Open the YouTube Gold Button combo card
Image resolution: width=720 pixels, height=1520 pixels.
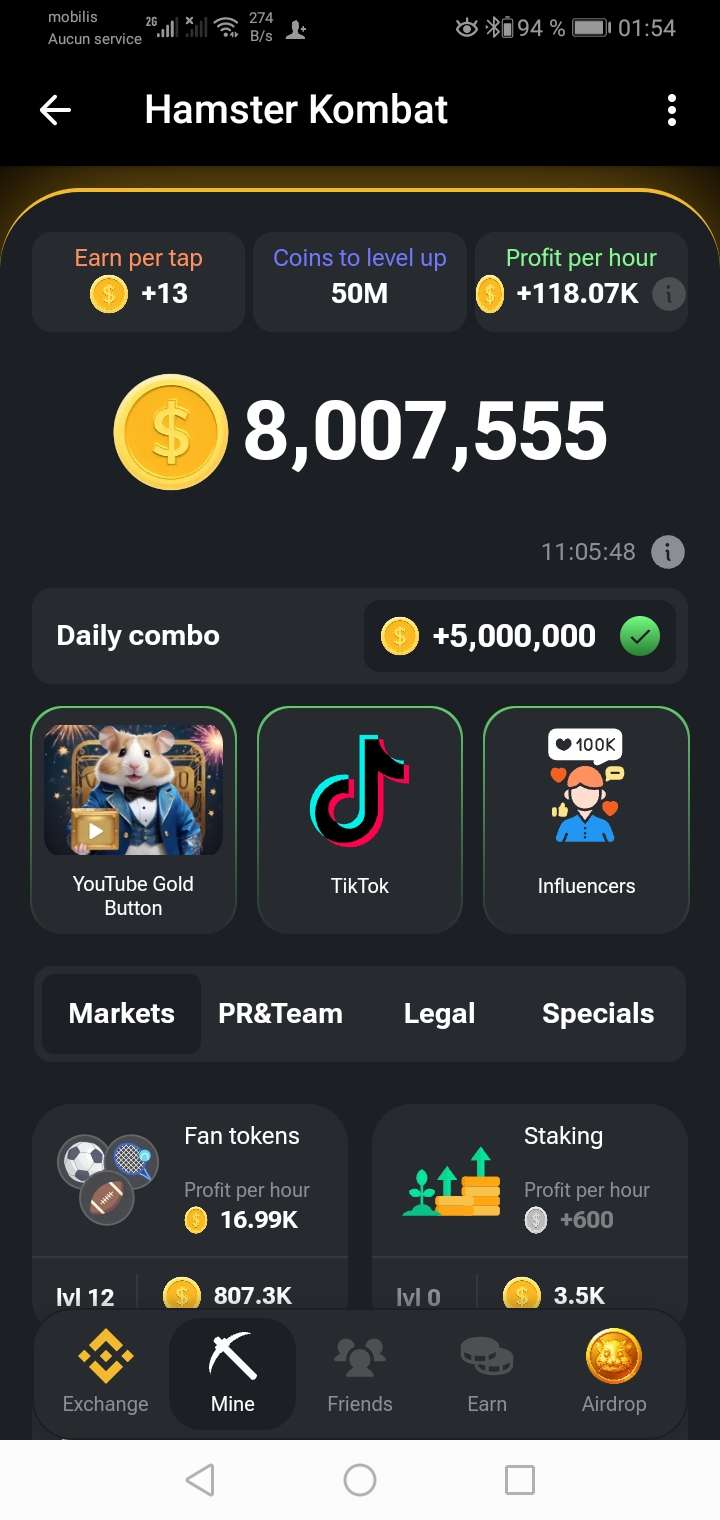click(x=133, y=819)
